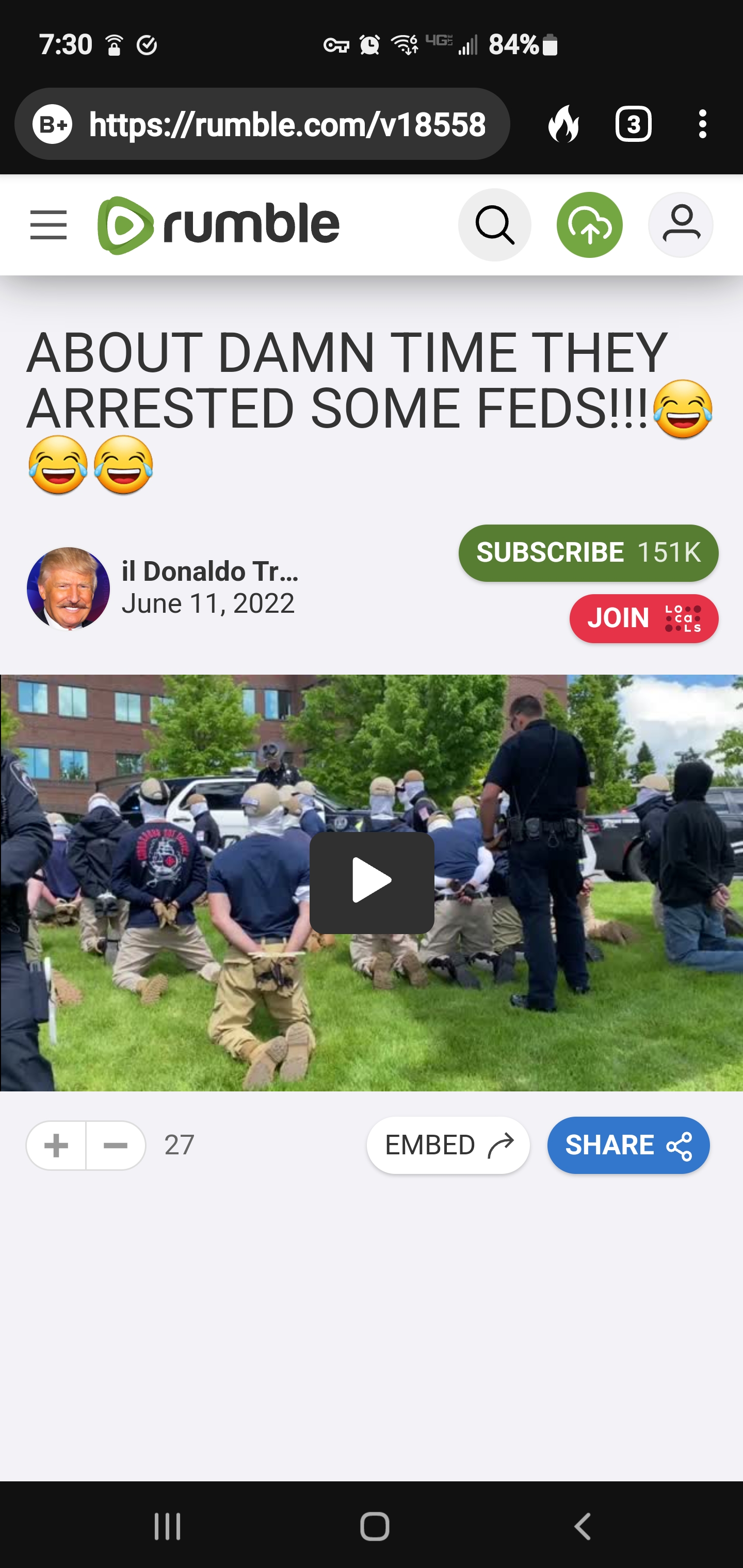
Task: Tap the green upload video icon
Action: (x=590, y=225)
